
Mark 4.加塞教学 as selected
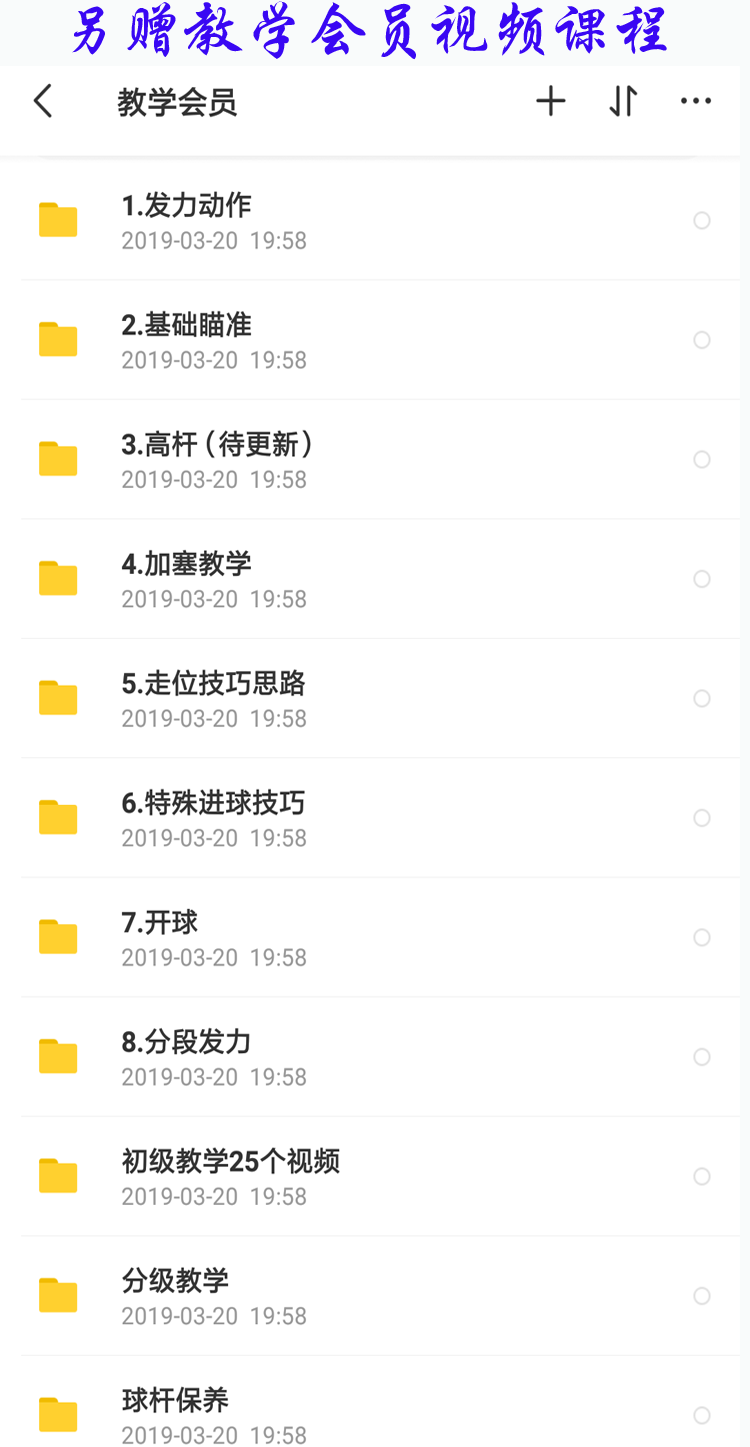click(702, 579)
